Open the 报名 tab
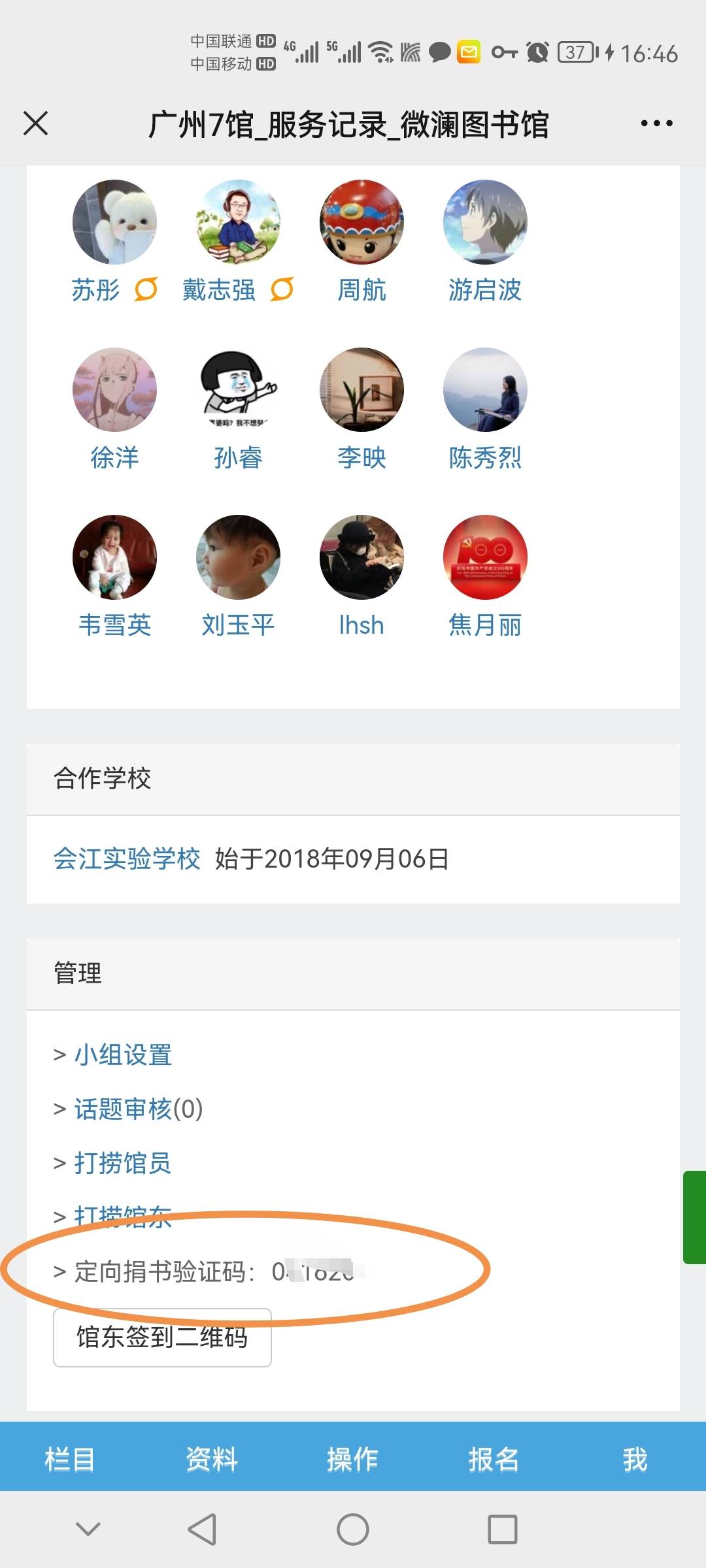 pyautogui.click(x=494, y=1458)
